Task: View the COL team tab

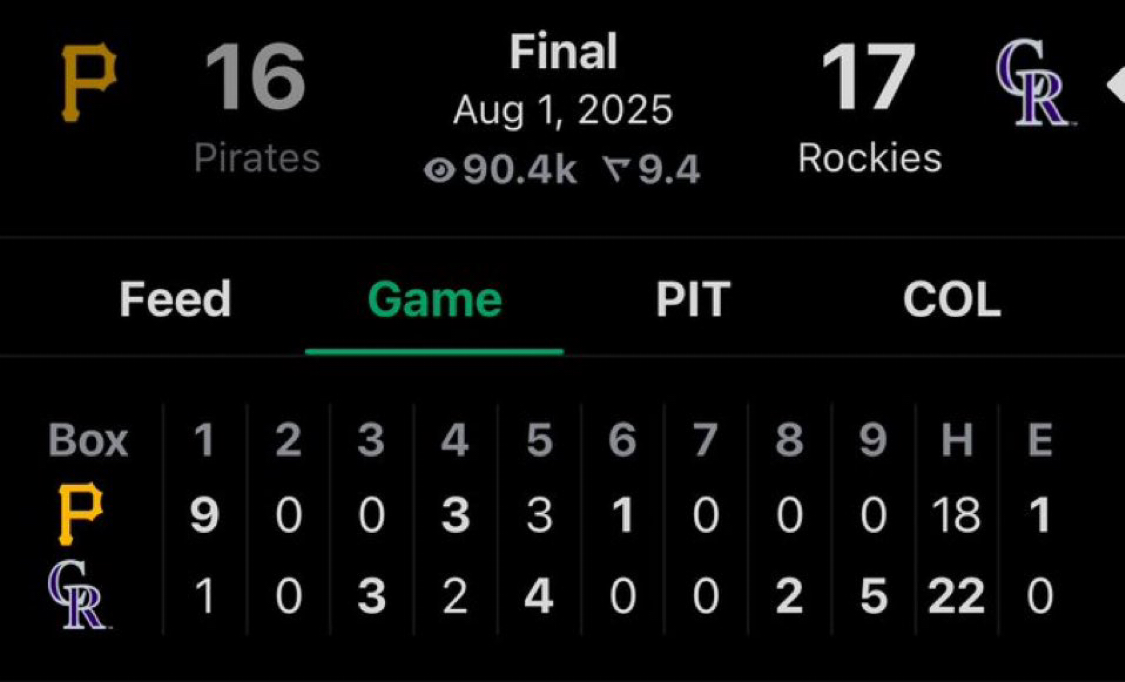Action: point(951,300)
